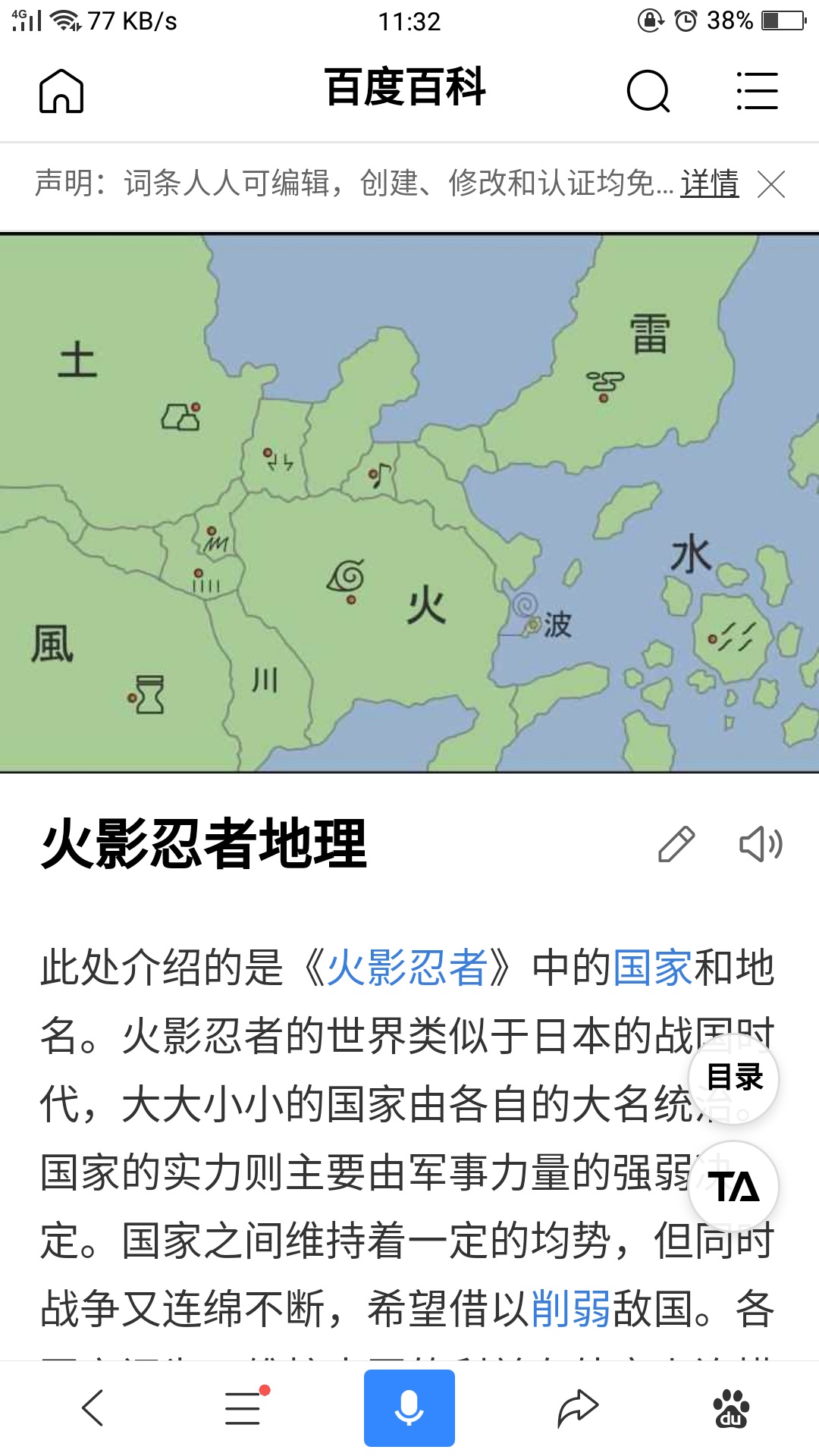Viewport: 819px width, 1456px height.
Task: Open the list menu icon
Action: pyautogui.click(x=757, y=91)
